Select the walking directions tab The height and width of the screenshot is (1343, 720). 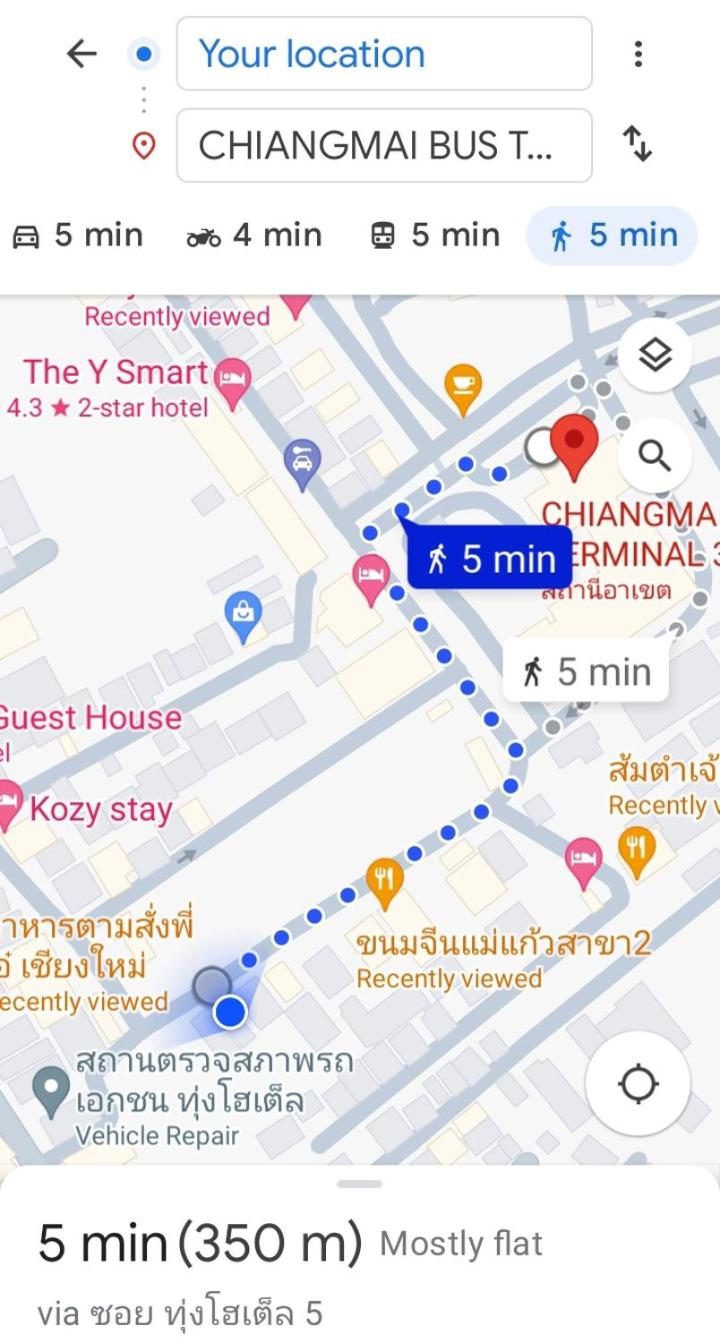click(612, 236)
